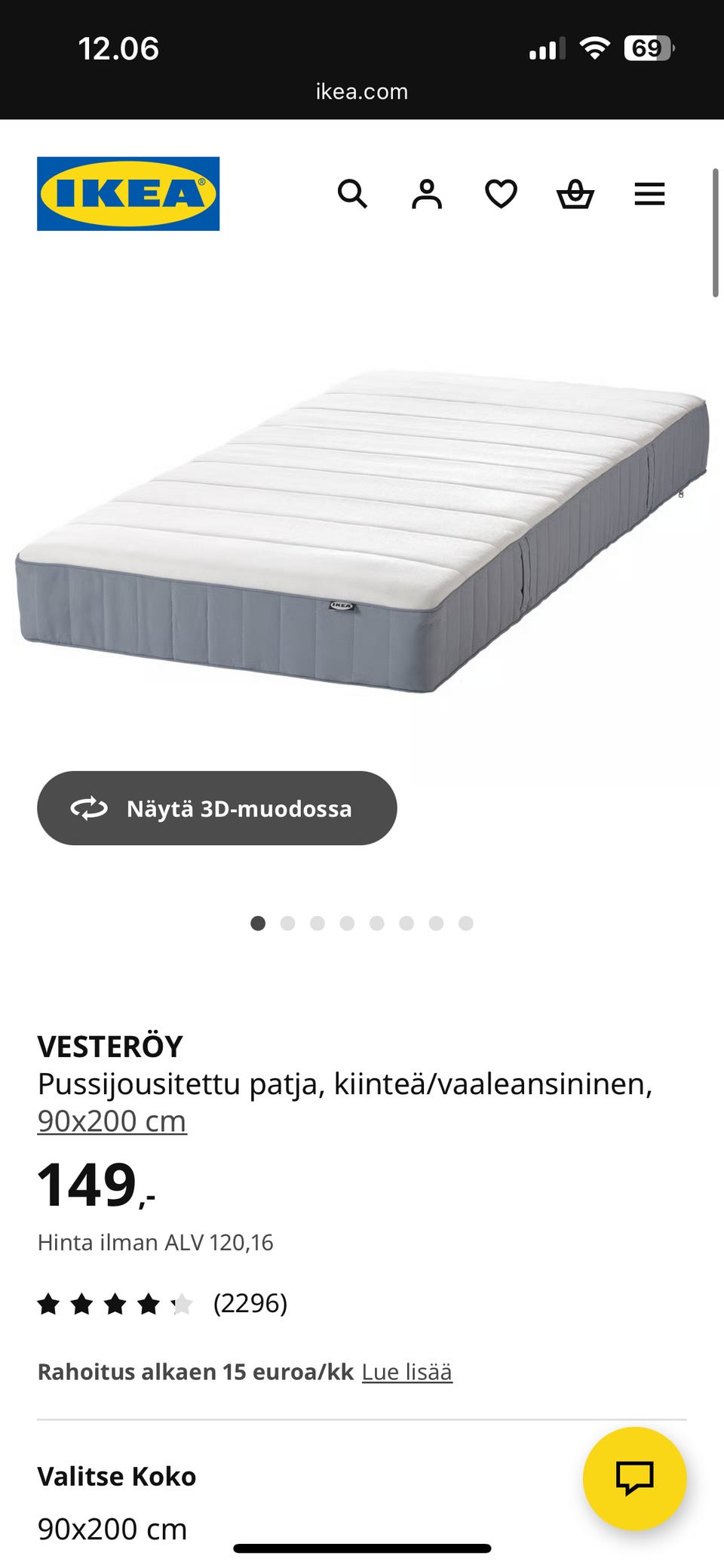Viewport: 724px width, 1568px height.
Task: Expand the Valitse Koko size selector
Action: pos(117,1475)
